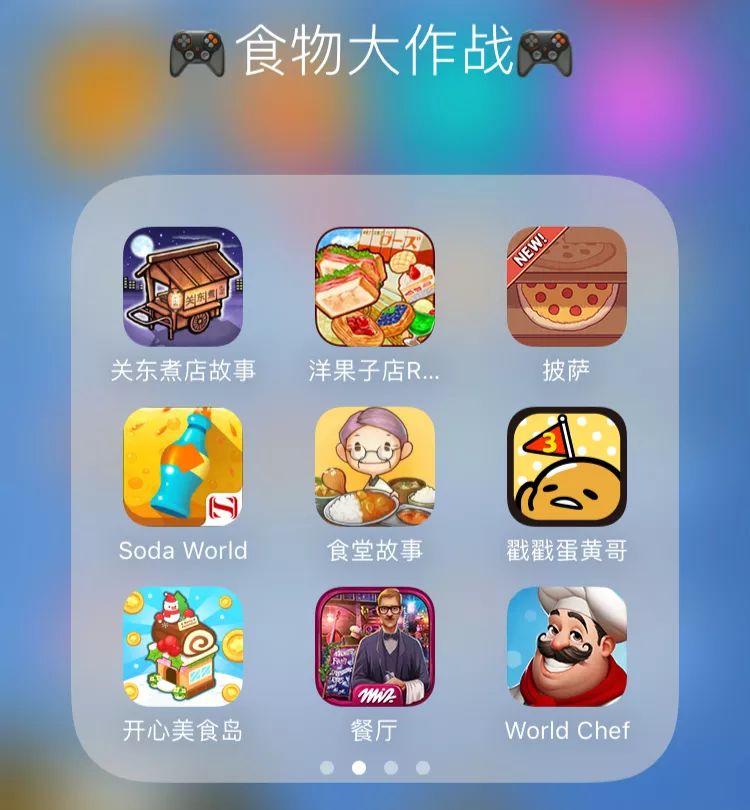The image size is (750, 810).
Task: Start the 戳戳蛋黄哥 app
Action: (x=567, y=467)
